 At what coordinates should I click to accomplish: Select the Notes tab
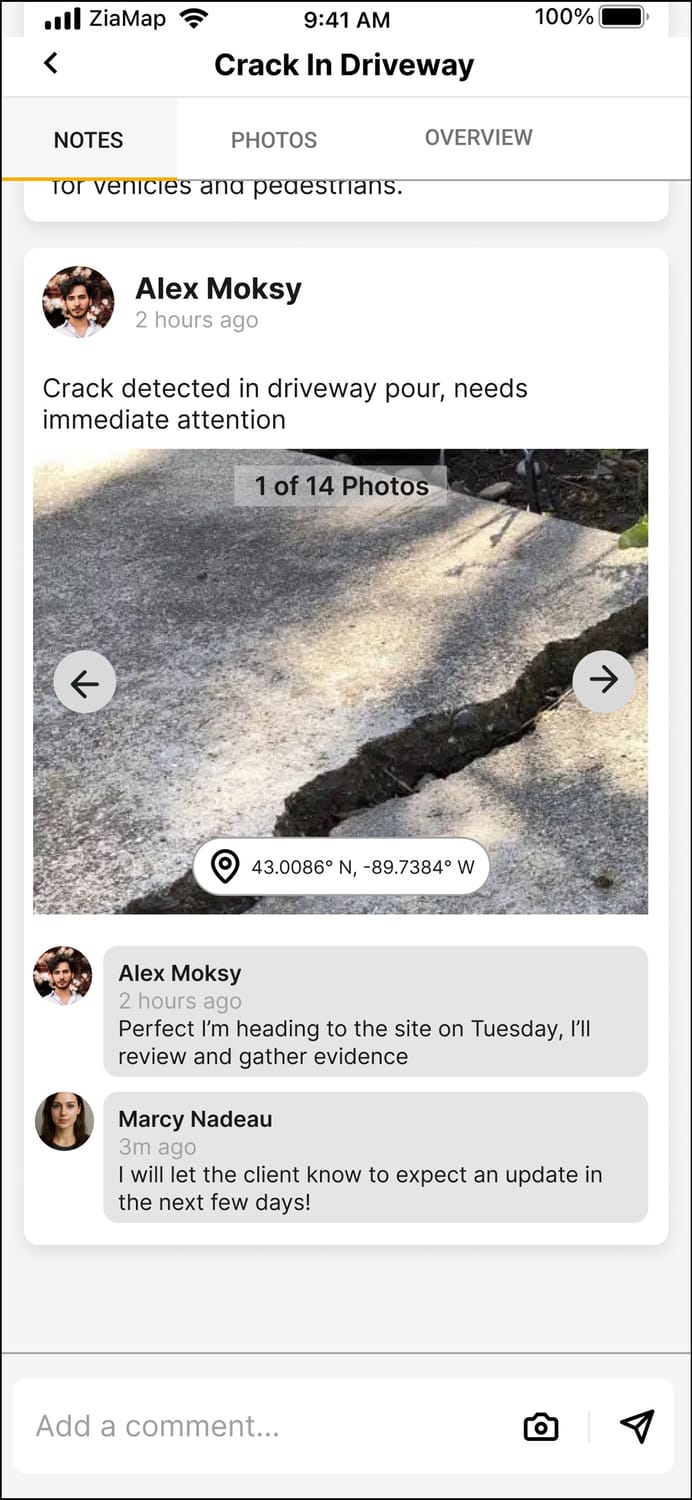pos(89,140)
